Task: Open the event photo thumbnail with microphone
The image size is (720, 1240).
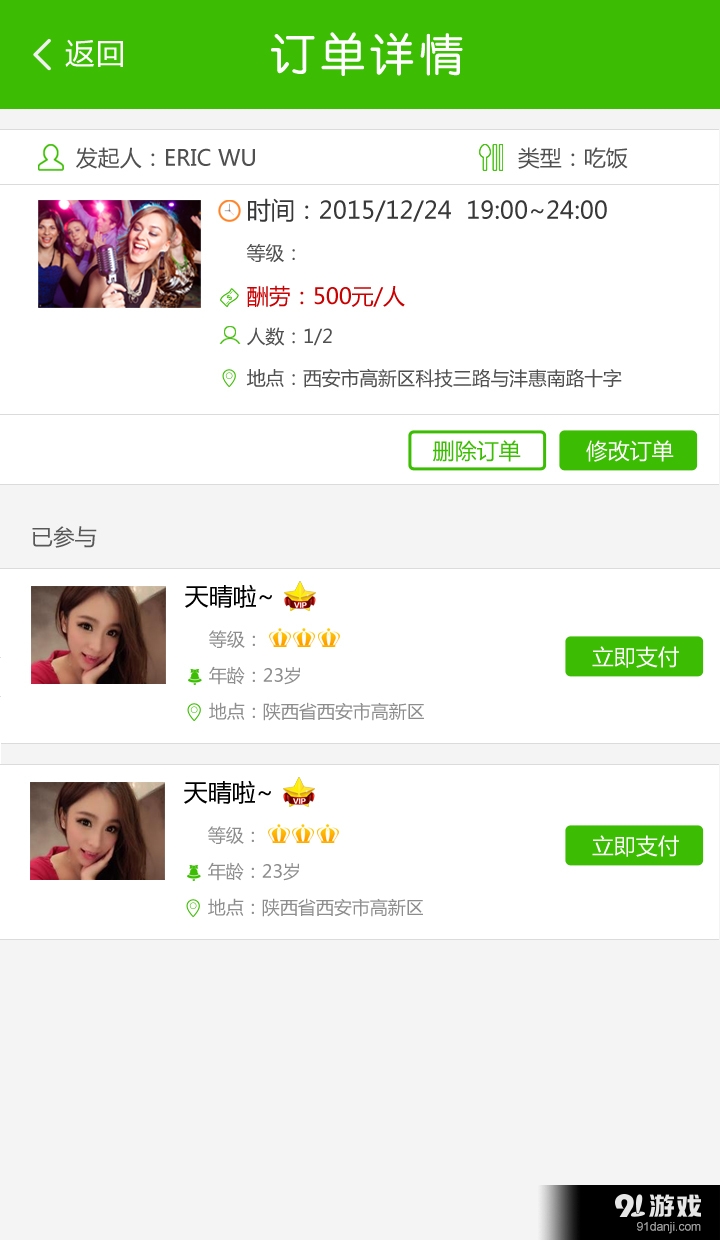Action: tap(119, 253)
